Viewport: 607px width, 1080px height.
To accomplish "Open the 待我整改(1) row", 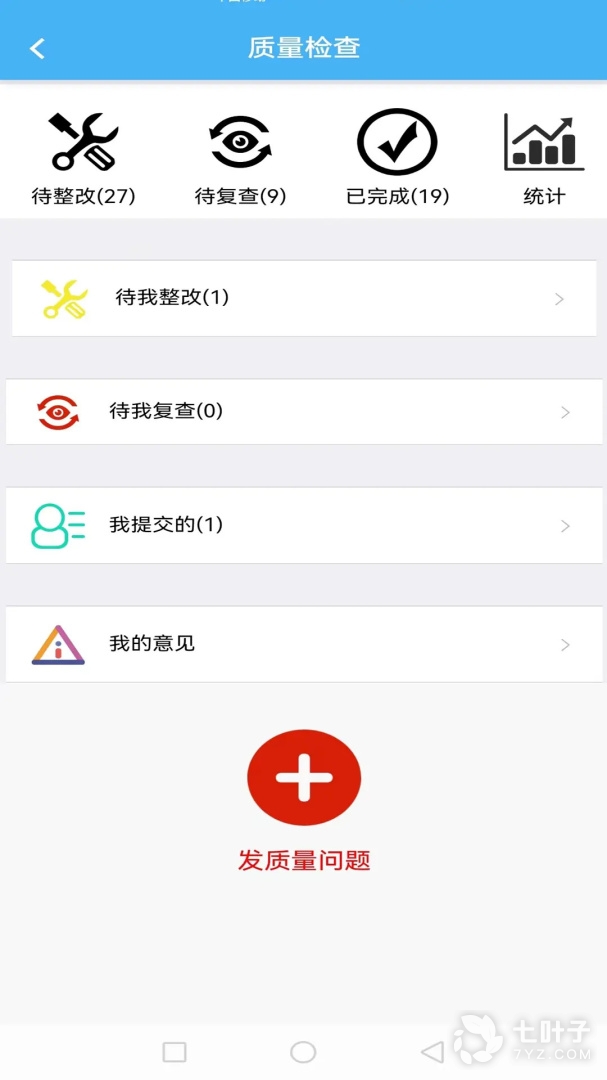I will [304, 298].
